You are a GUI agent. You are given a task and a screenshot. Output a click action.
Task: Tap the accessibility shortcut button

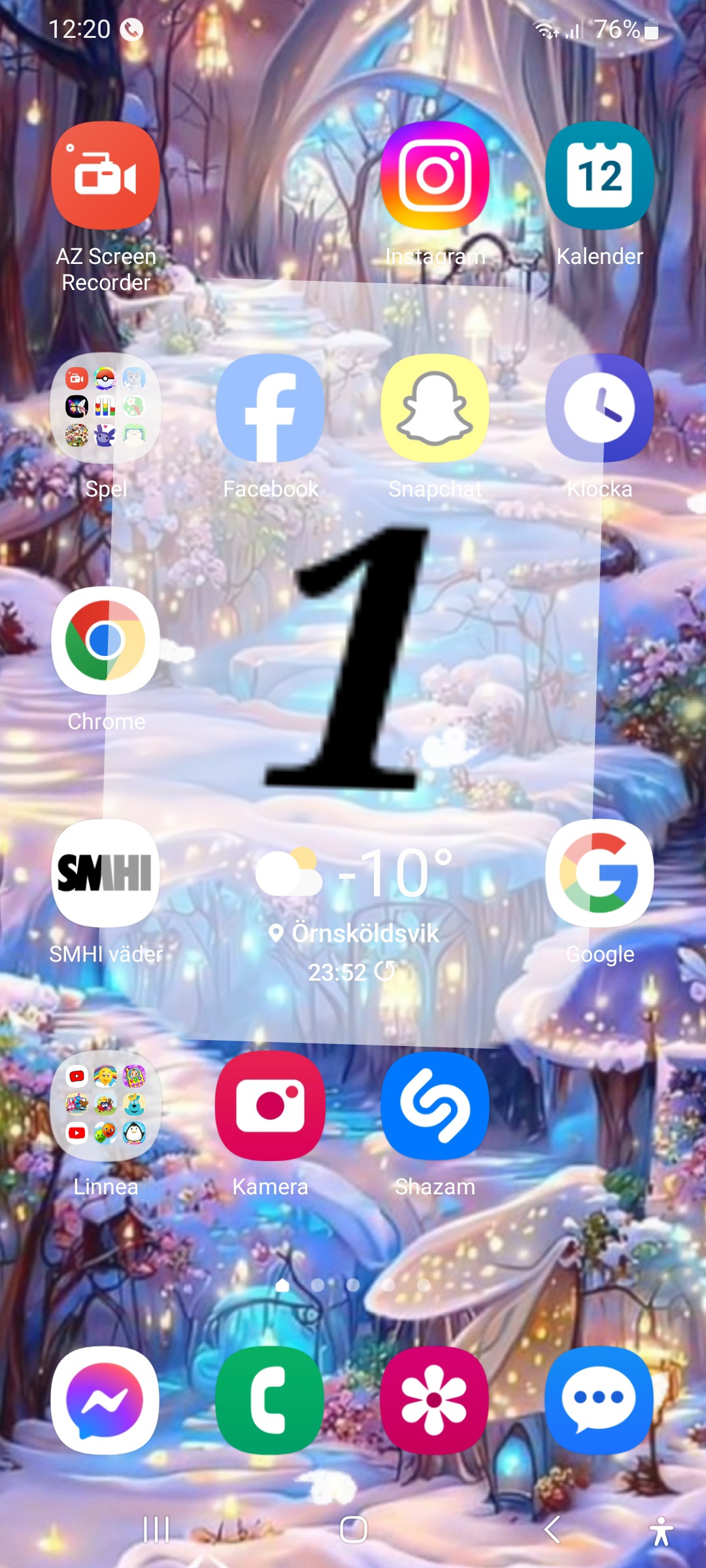pos(661,1531)
